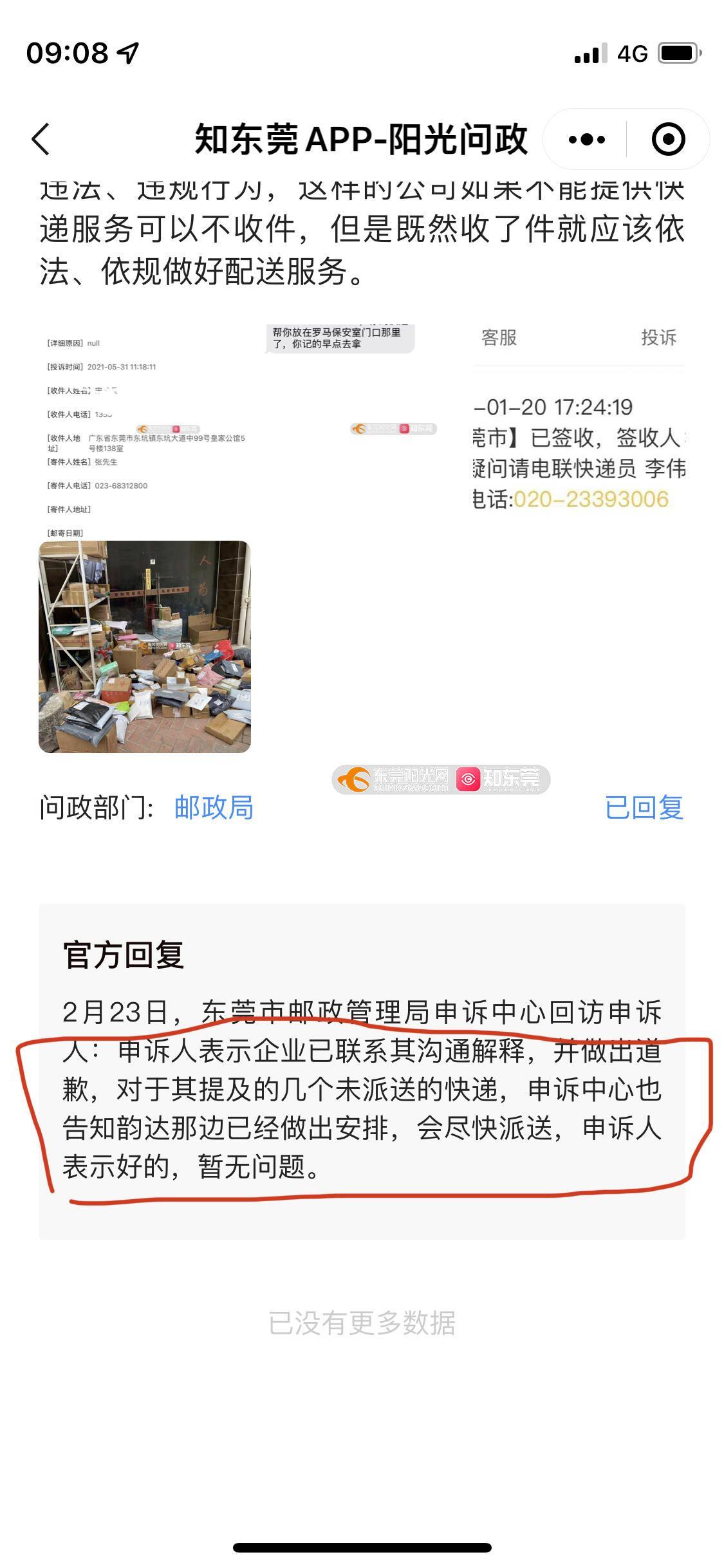724x1568 pixels.
Task: Open the delivery tracking screenshot image
Action: pyautogui.click(x=579, y=431)
